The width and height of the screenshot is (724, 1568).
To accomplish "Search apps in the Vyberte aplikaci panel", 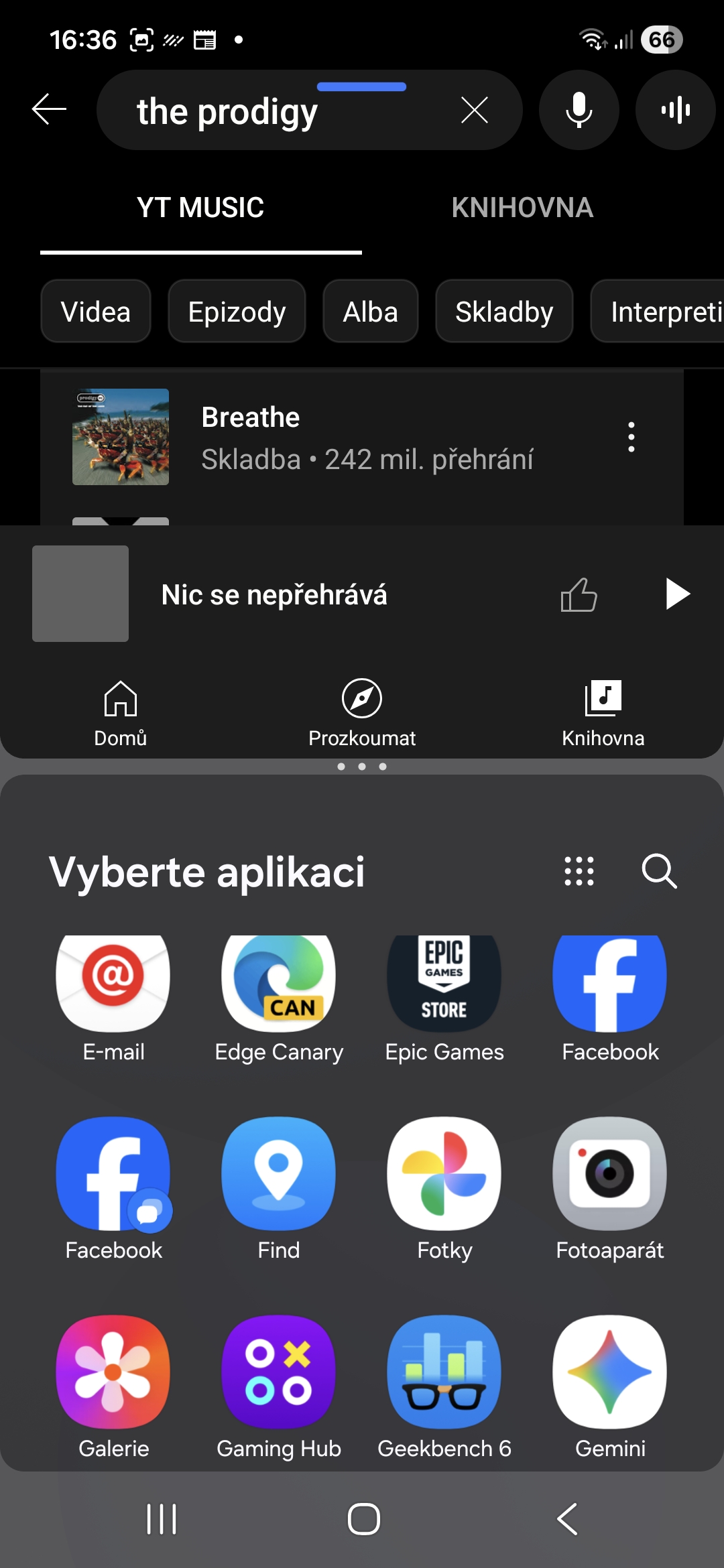I will coord(659,871).
